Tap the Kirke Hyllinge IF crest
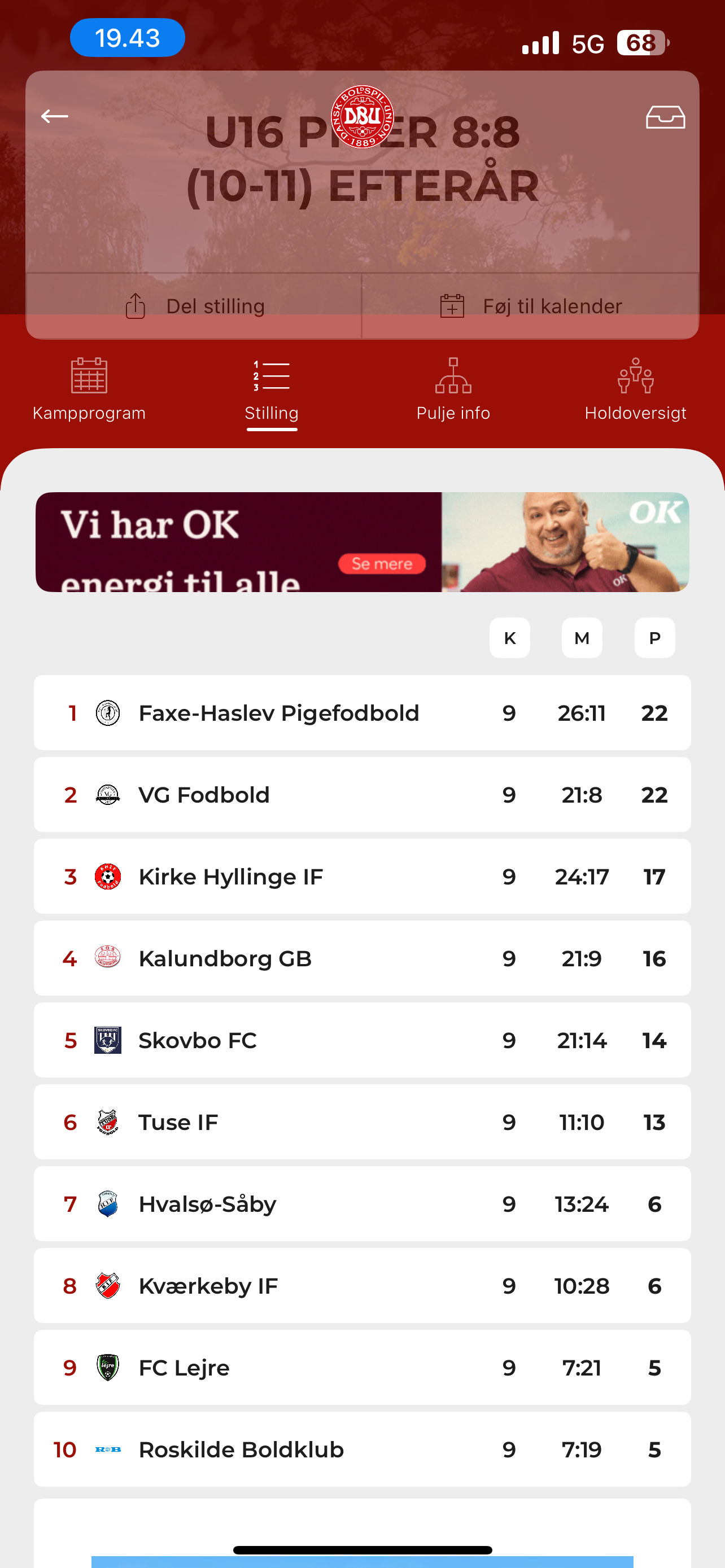Screen dimensions: 725x1568 tap(107, 877)
